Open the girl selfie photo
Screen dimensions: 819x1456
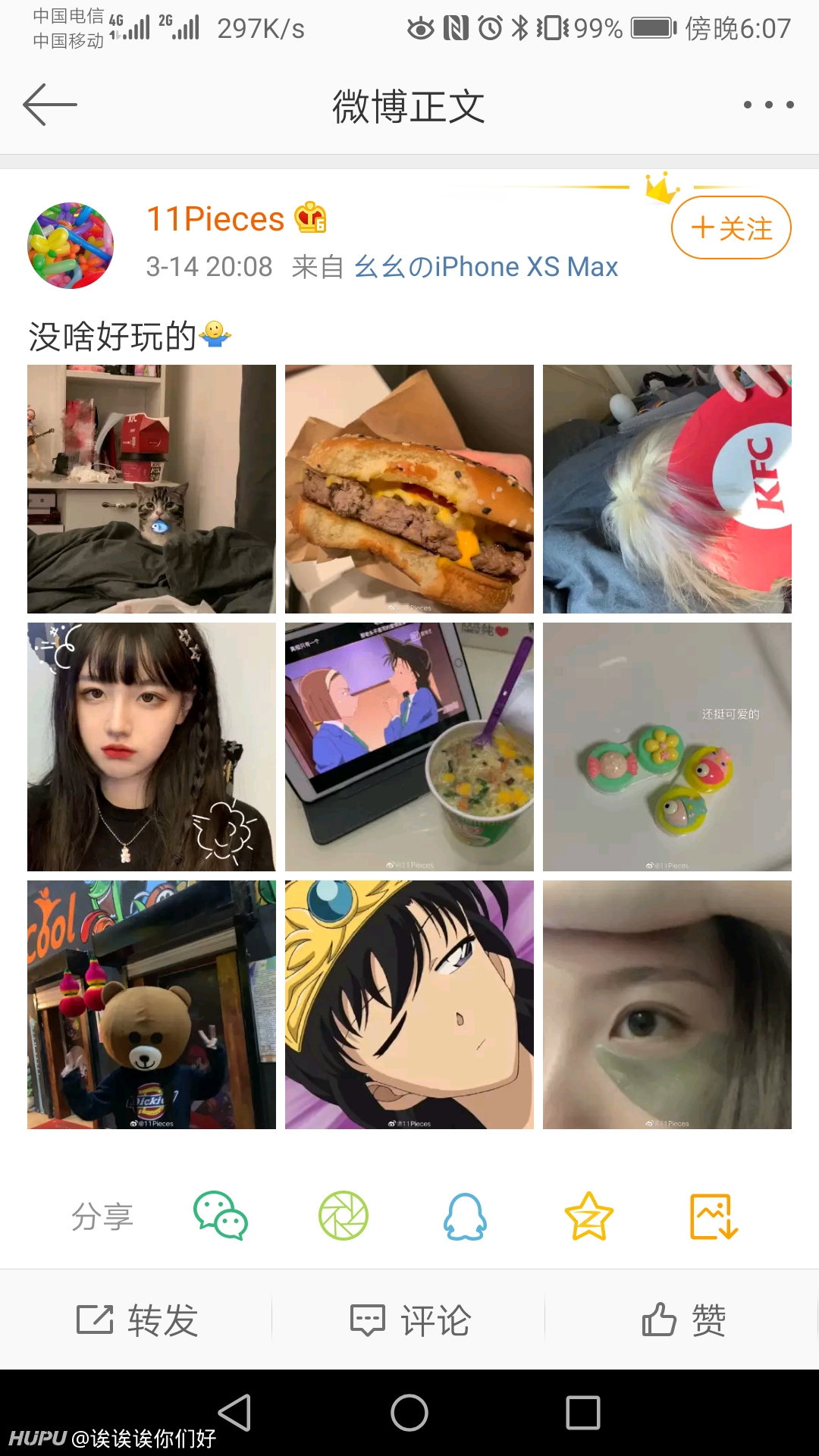(x=152, y=747)
